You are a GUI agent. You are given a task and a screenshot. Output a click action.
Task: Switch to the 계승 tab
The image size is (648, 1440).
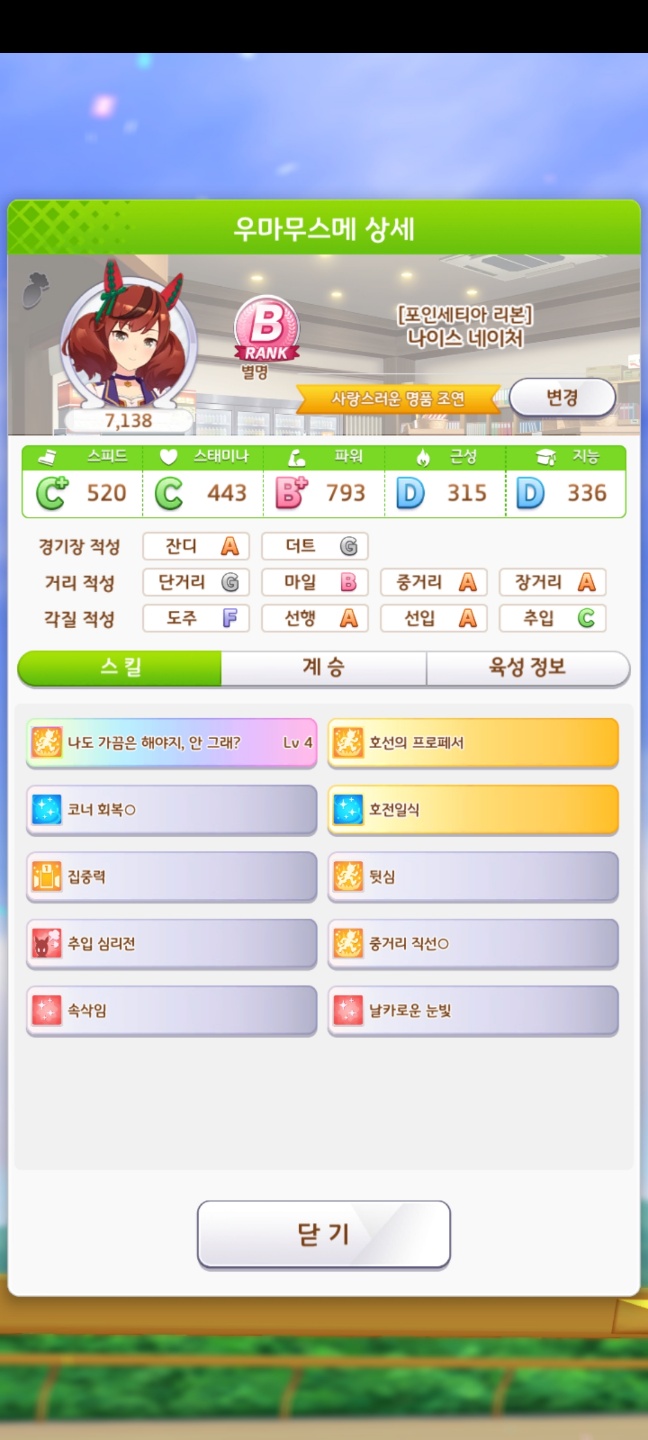tap(323, 668)
